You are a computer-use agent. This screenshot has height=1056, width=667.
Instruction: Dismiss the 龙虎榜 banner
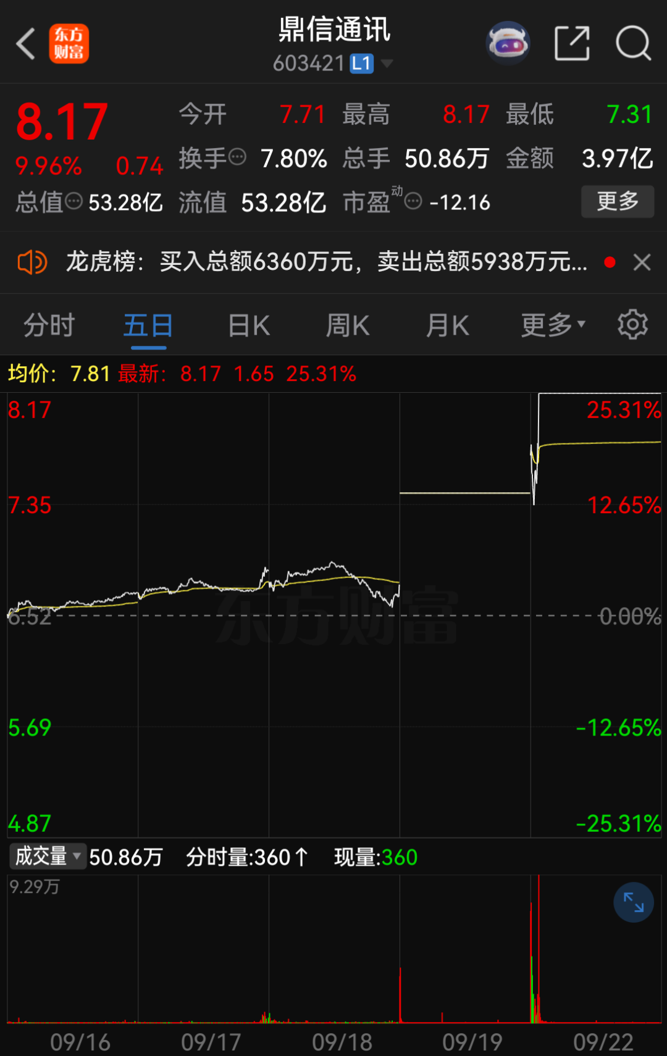click(642, 263)
